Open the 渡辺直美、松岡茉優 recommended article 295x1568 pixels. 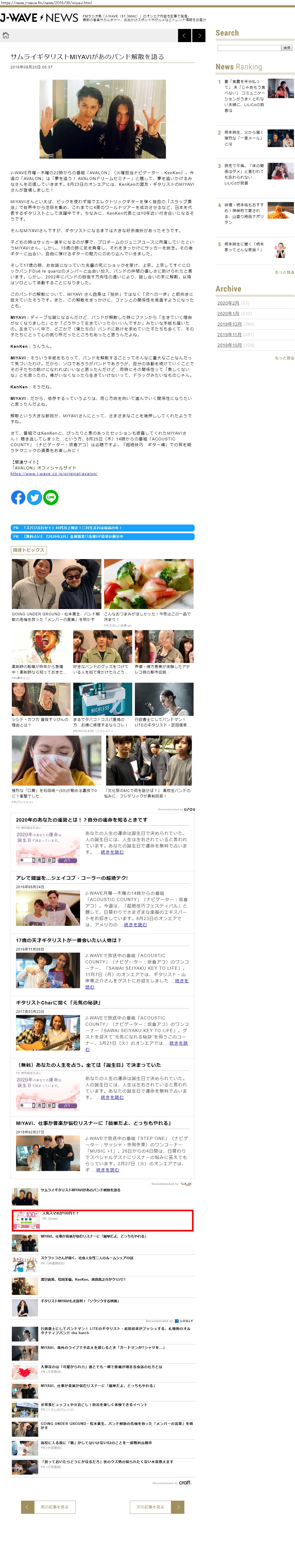[x=83, y=1279]
